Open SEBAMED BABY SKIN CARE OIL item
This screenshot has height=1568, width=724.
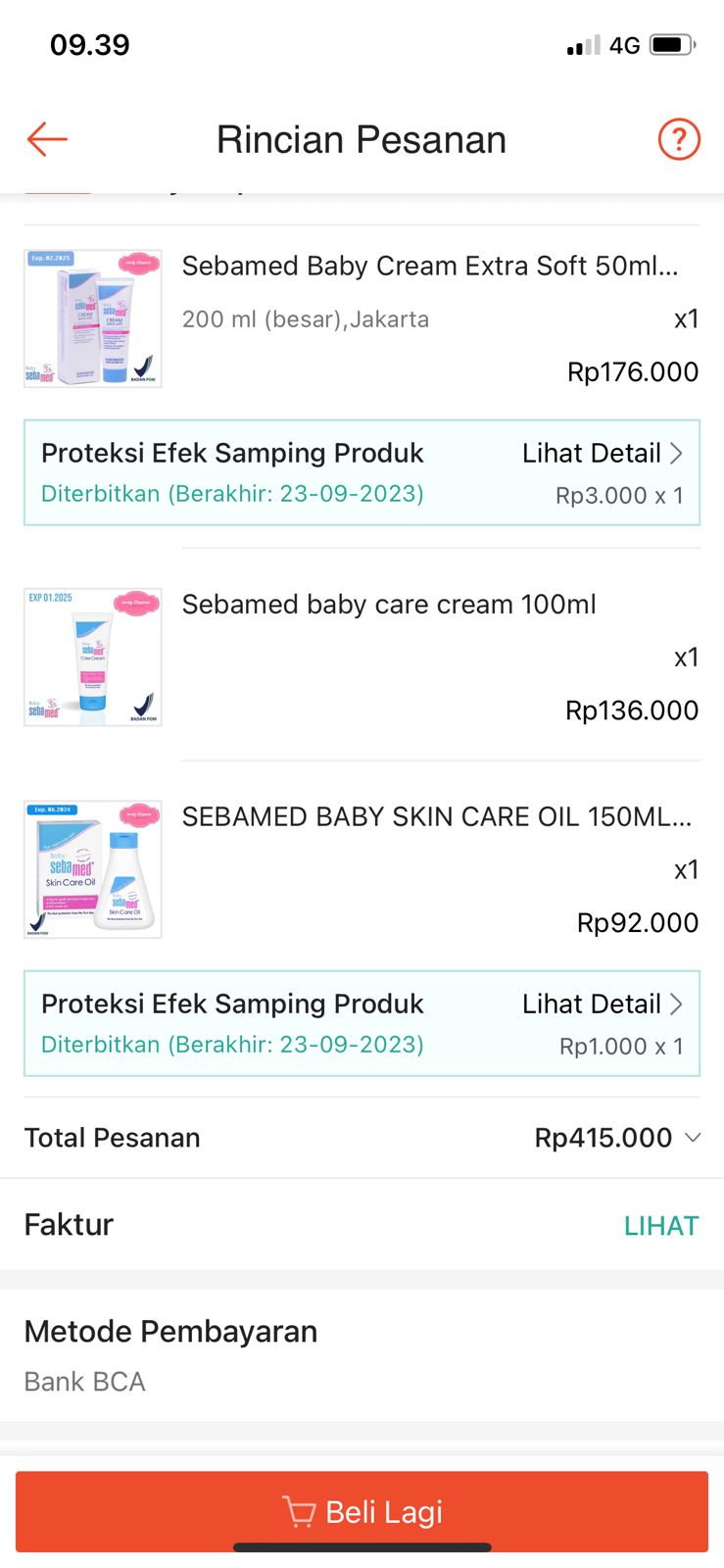point(436,817)
